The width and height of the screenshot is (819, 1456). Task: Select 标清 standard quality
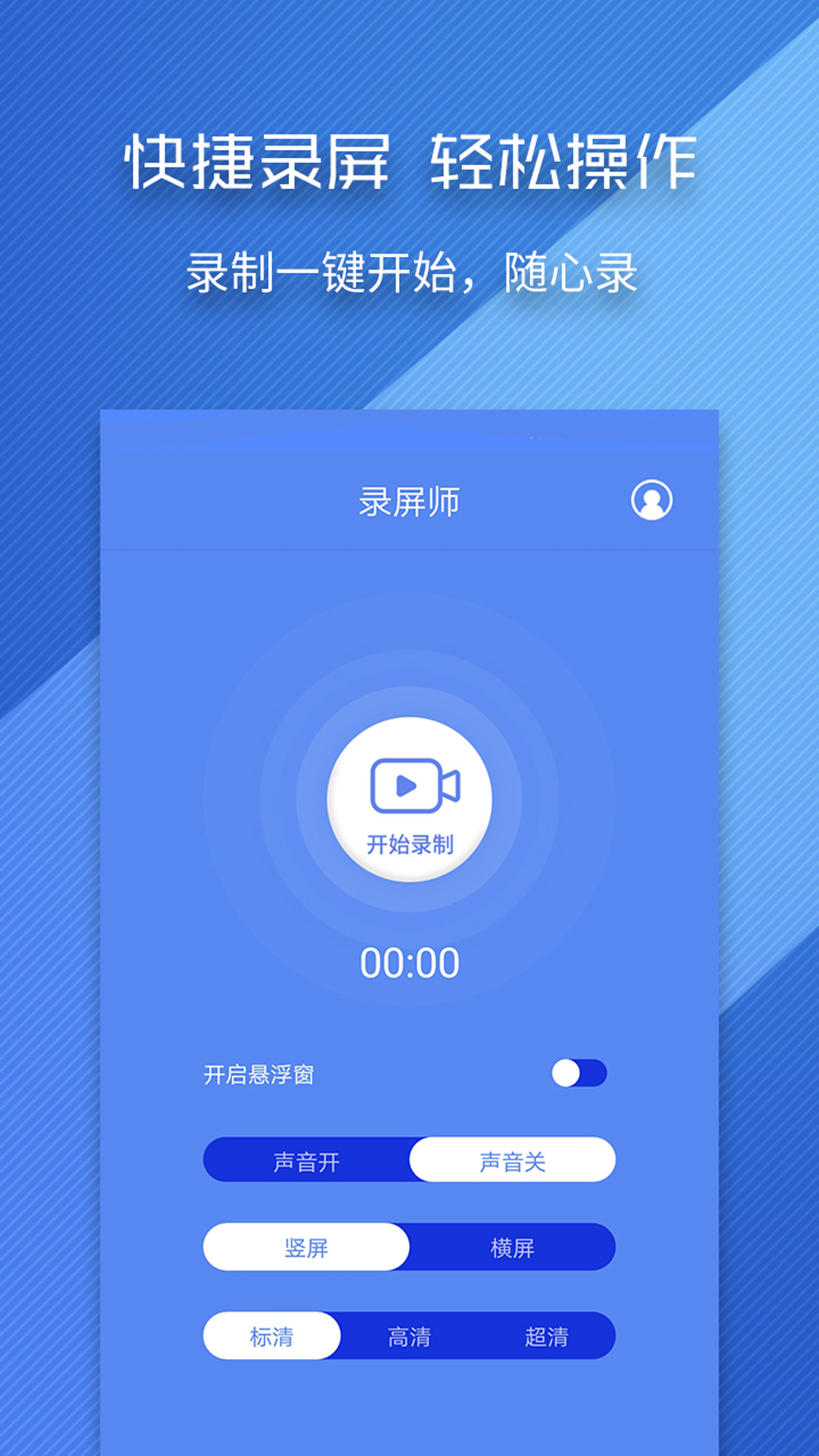[x=271, y=1338]
